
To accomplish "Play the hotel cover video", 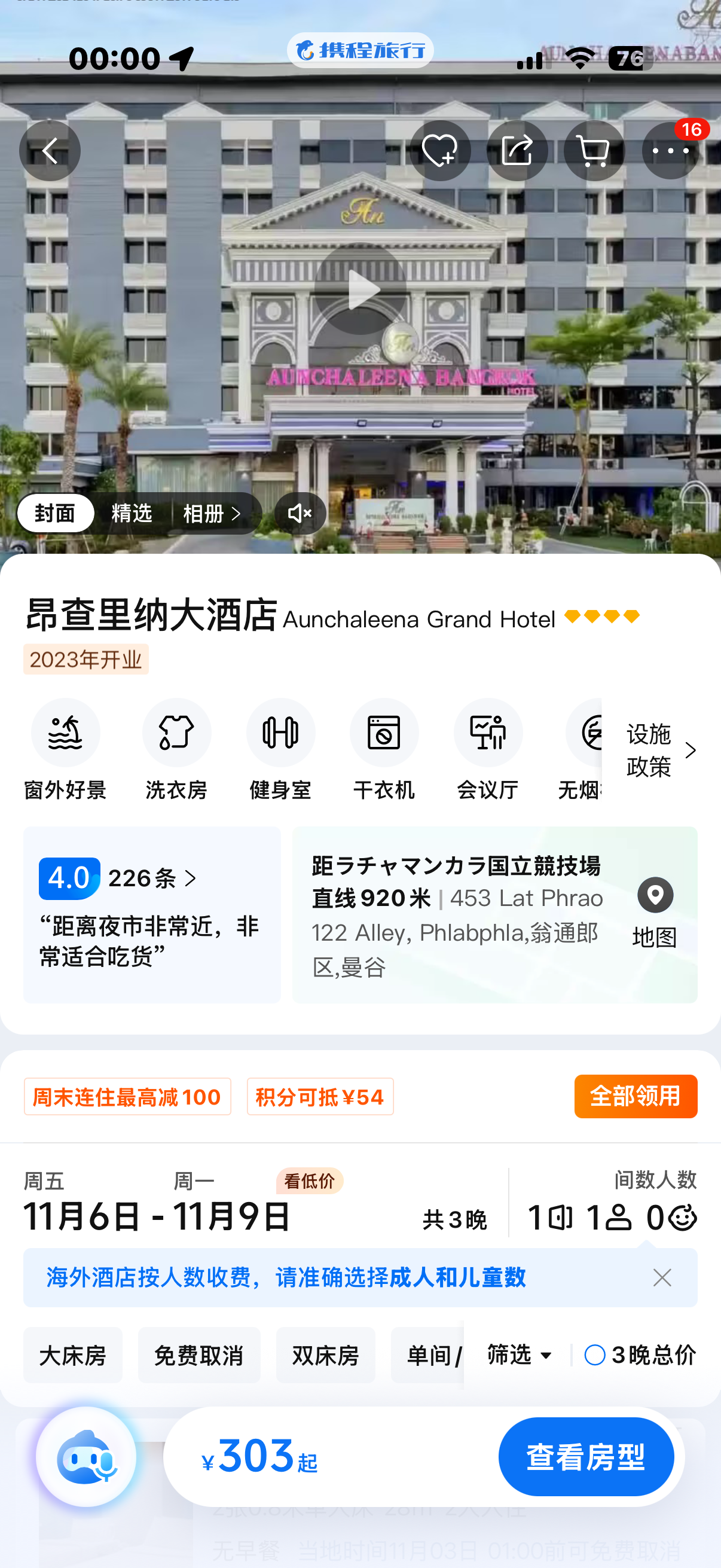I will (360, 289).
